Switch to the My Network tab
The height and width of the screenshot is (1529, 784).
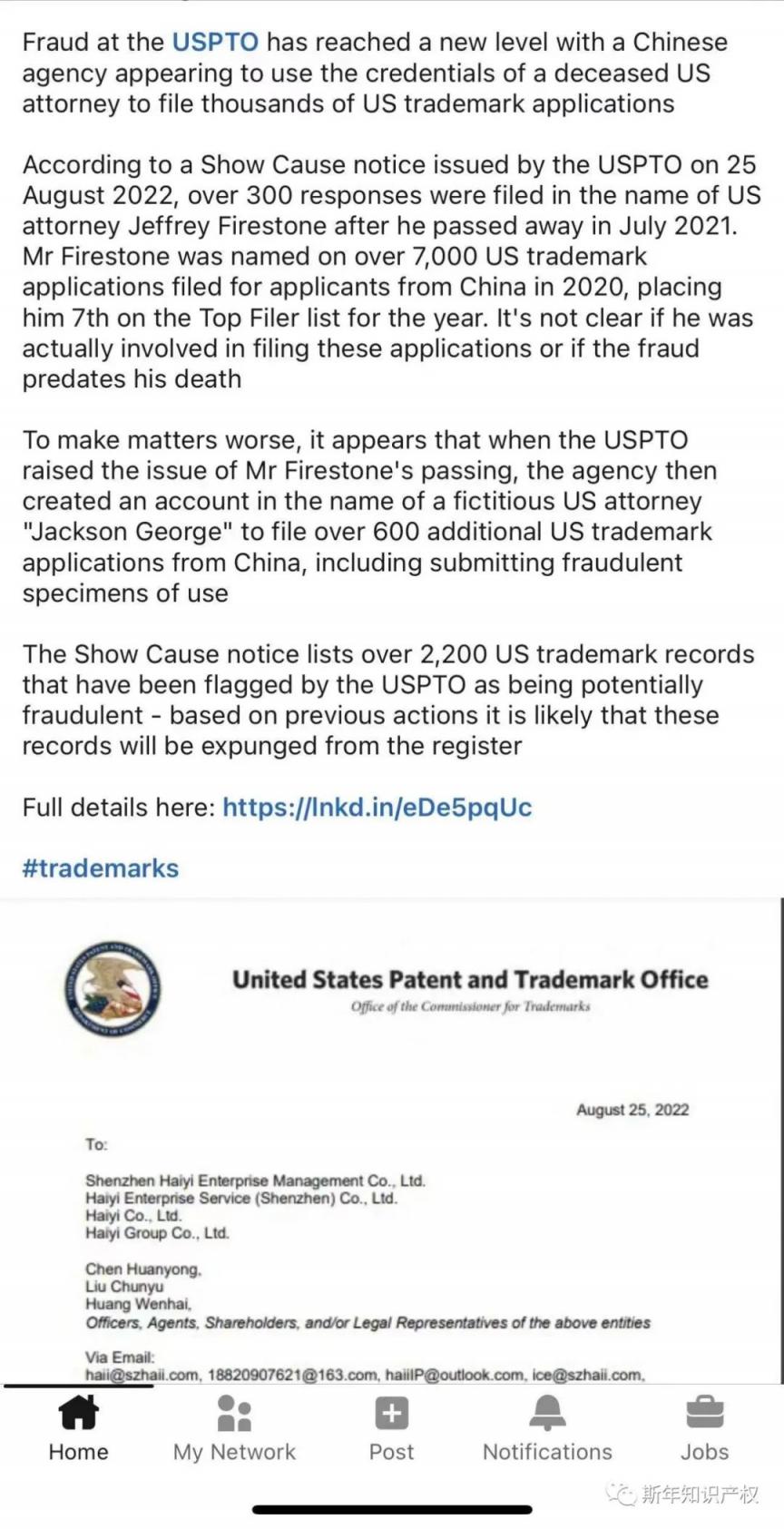click(x=235, y=1429)
